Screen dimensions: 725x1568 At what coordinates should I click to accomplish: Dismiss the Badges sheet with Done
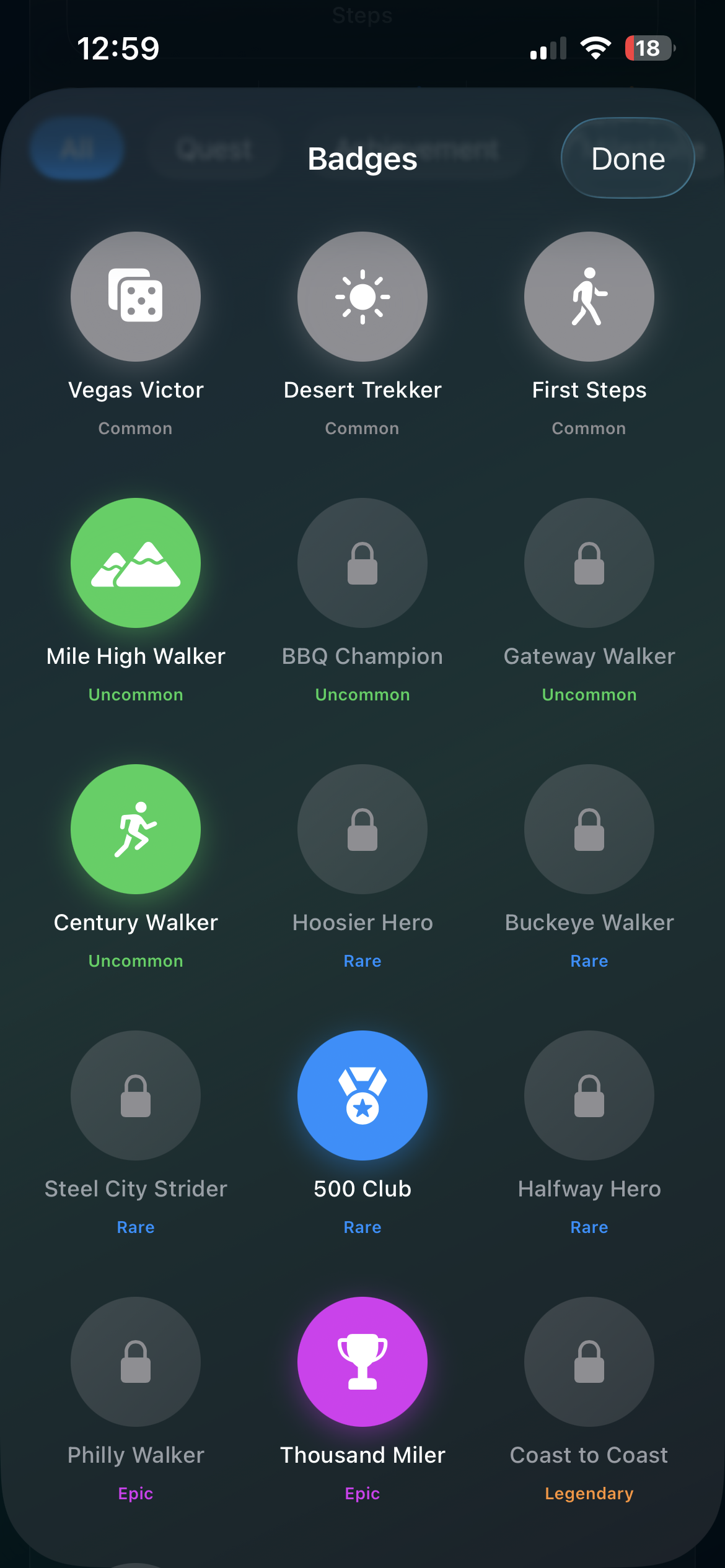(626, 159)
